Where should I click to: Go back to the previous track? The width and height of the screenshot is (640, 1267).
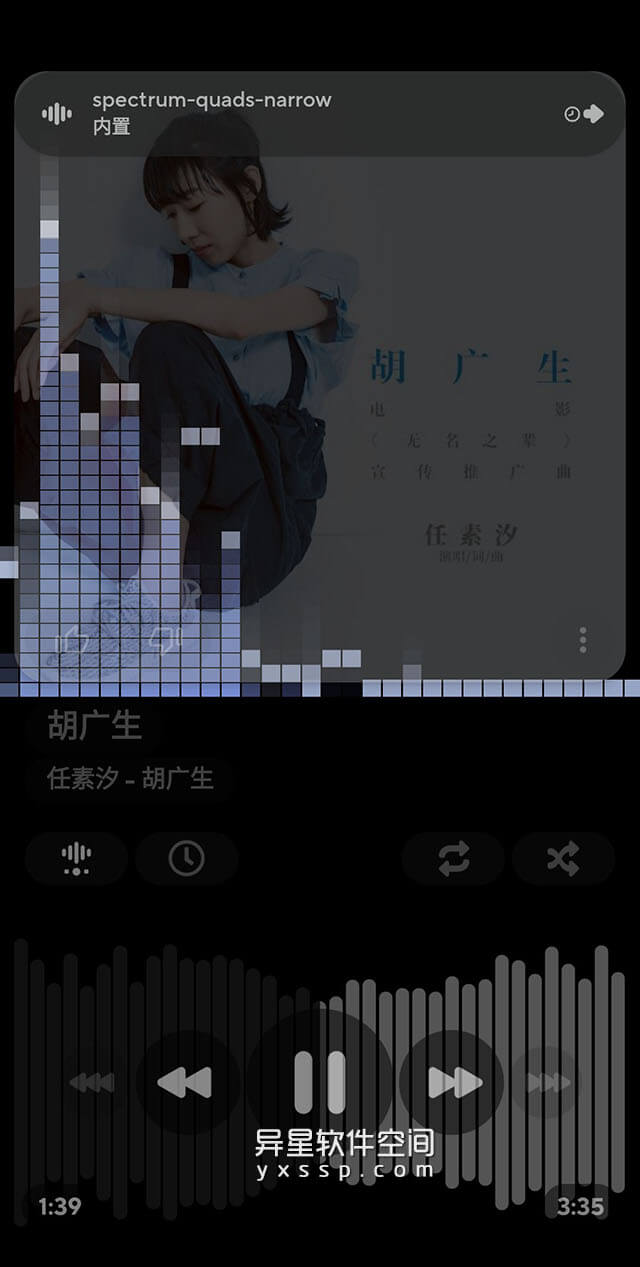coord(186,1082)
